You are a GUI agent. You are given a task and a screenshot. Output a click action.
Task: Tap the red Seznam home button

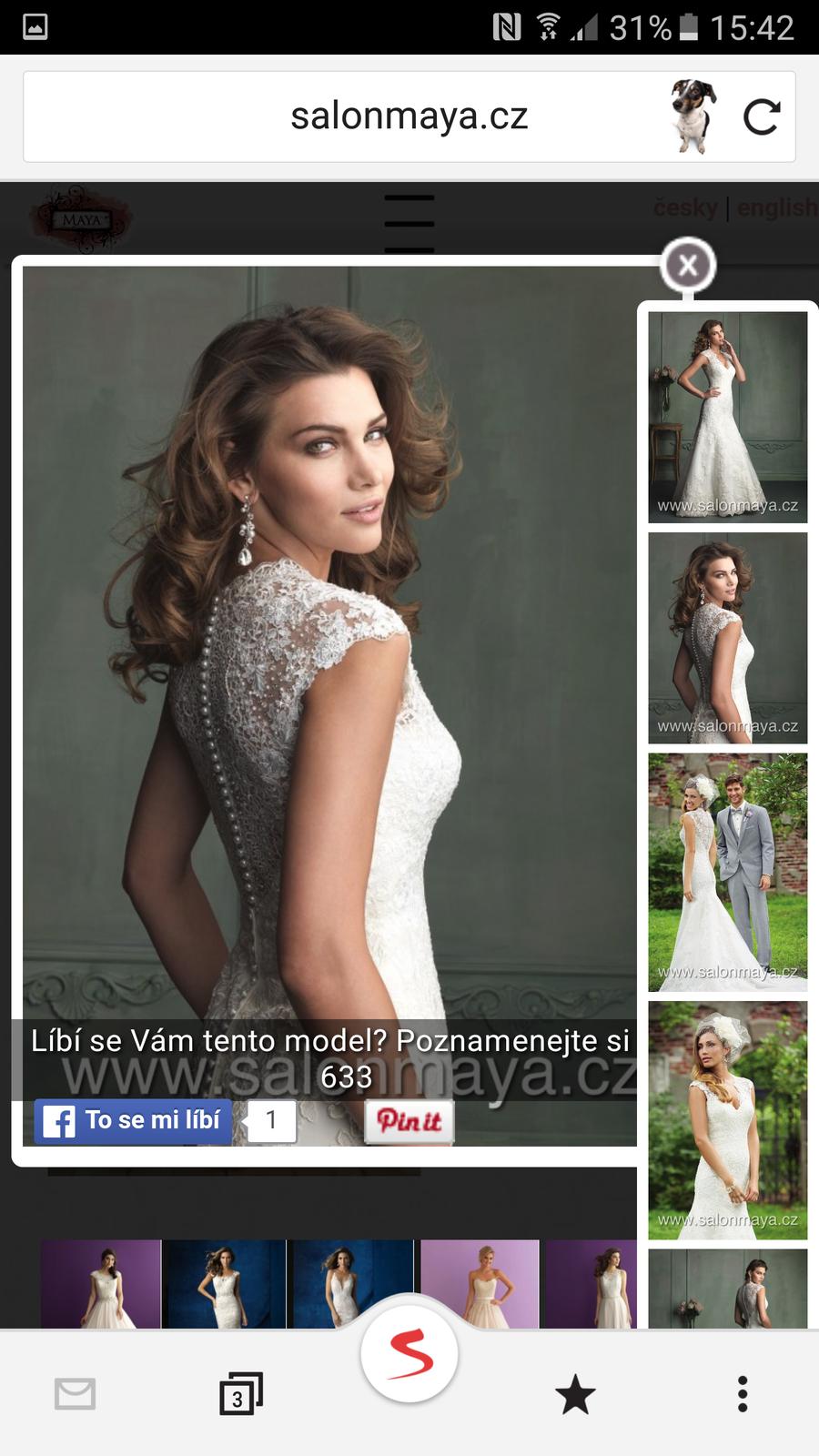click(409, 1355)
